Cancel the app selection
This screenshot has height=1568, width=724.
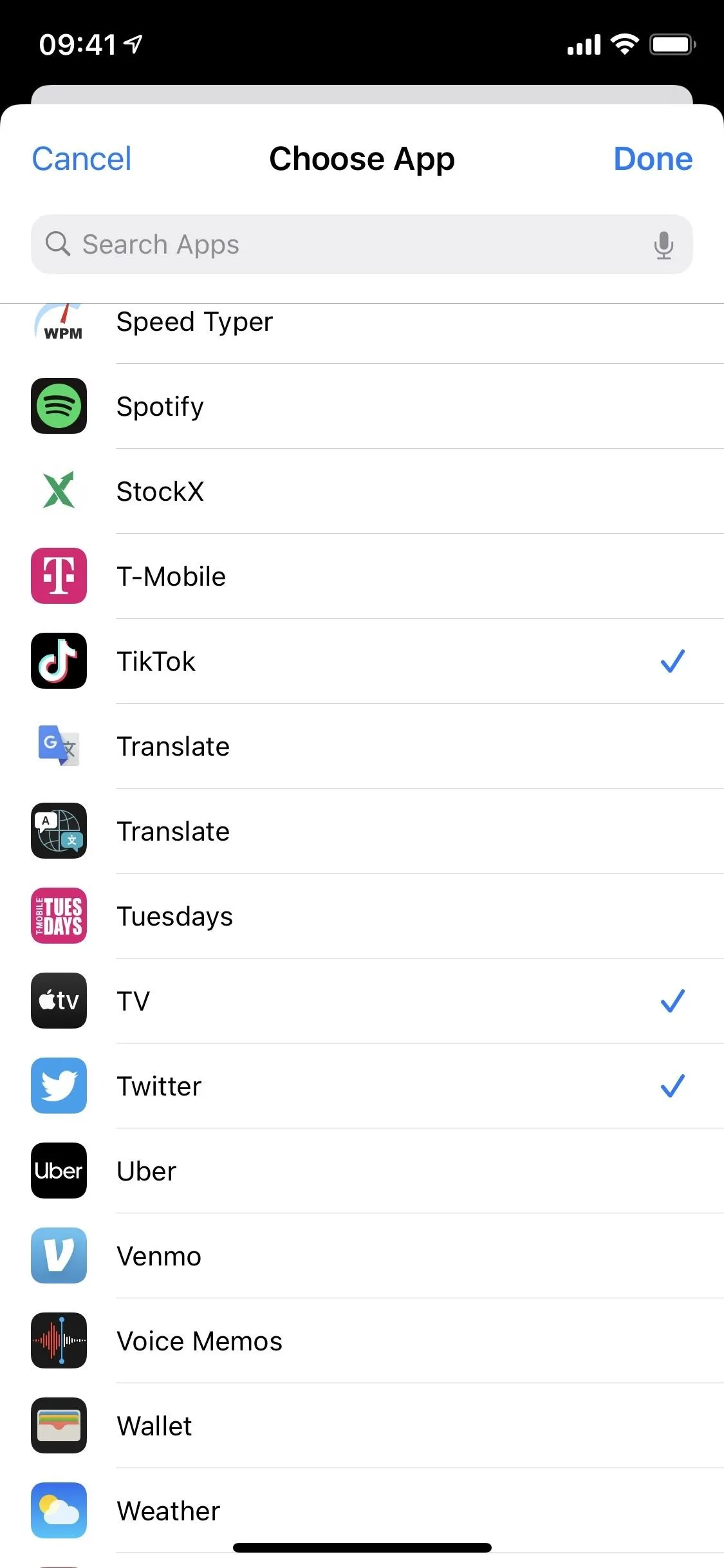[82, 159]
